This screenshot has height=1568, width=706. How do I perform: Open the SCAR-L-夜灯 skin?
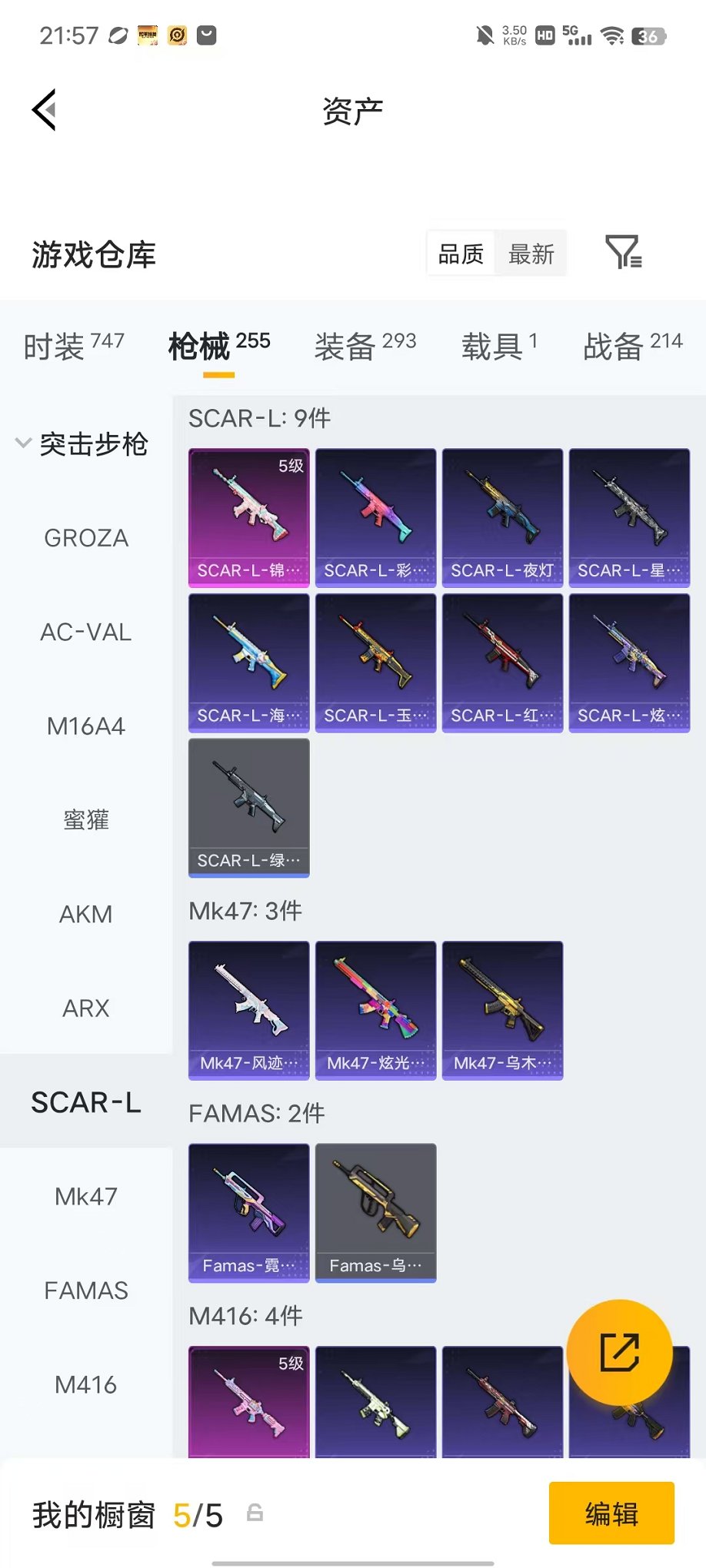coord(503,518)
